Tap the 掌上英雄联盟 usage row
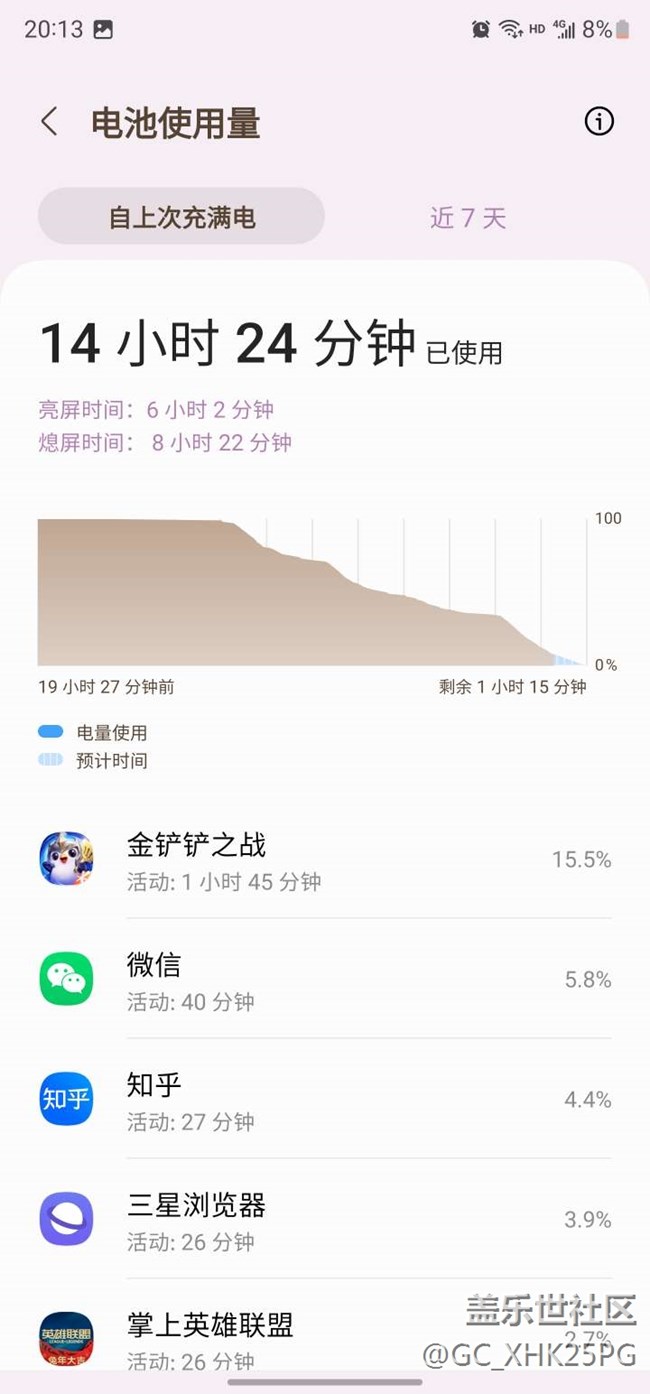This screenshot has width=650, height=1394. tap(325, 1335)
